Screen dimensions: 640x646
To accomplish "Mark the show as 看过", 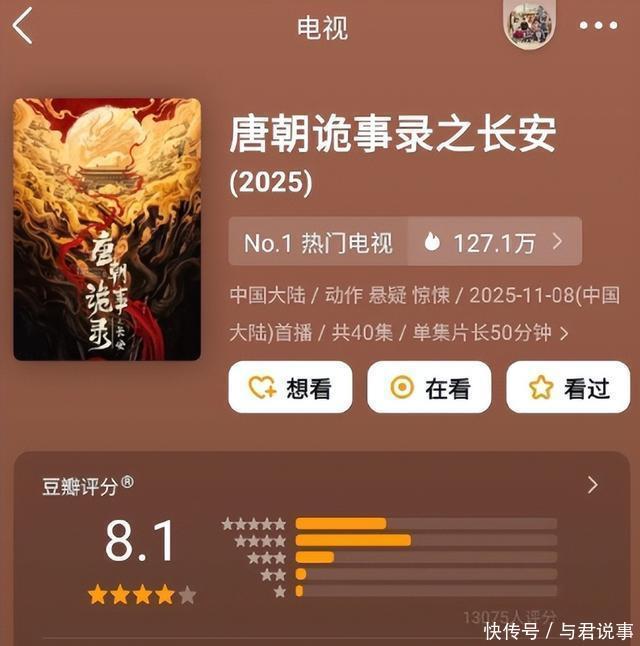I will (x=568, y=388).
